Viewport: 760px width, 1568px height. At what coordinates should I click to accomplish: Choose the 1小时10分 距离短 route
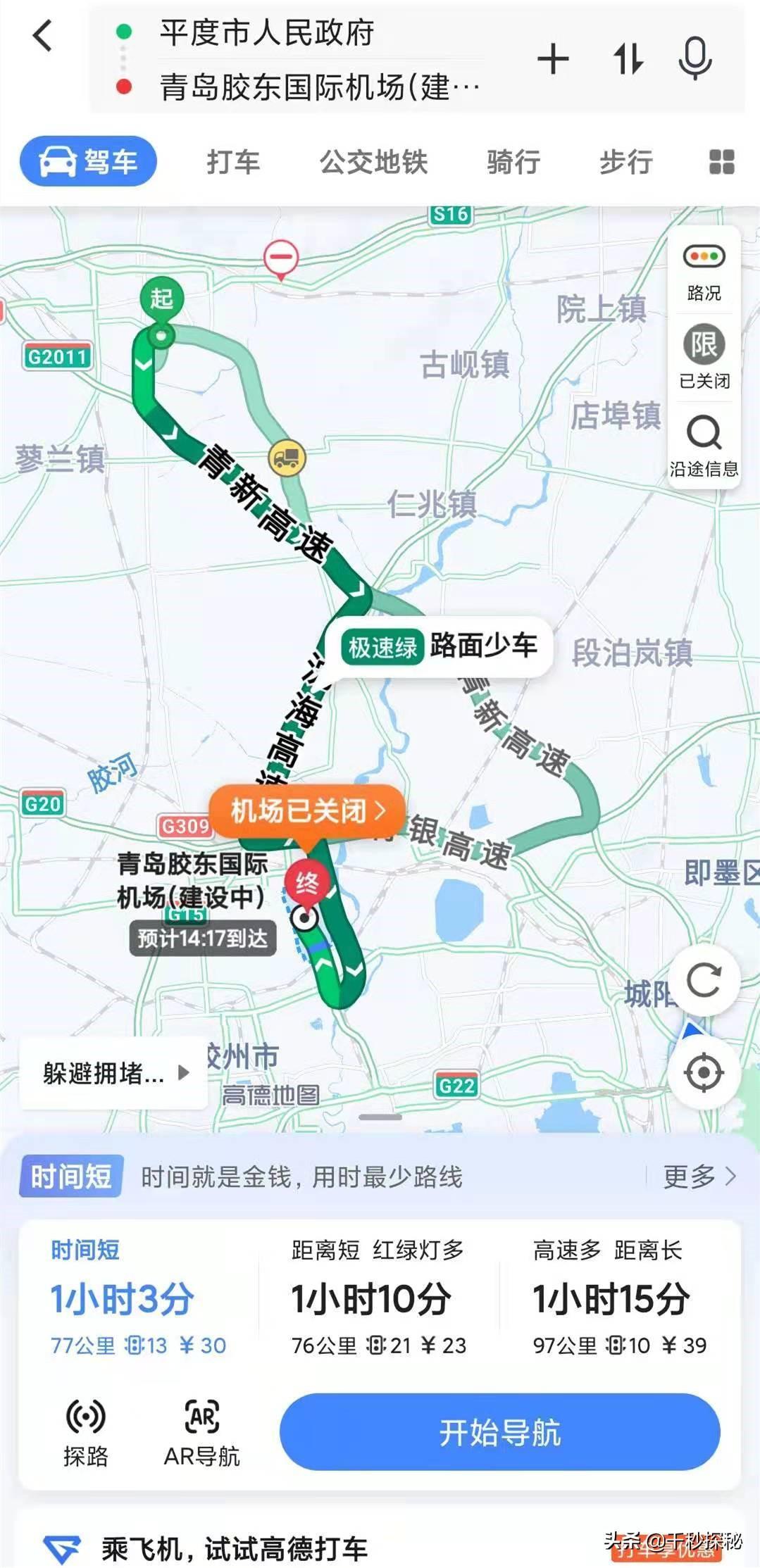tap(379, 1298)
